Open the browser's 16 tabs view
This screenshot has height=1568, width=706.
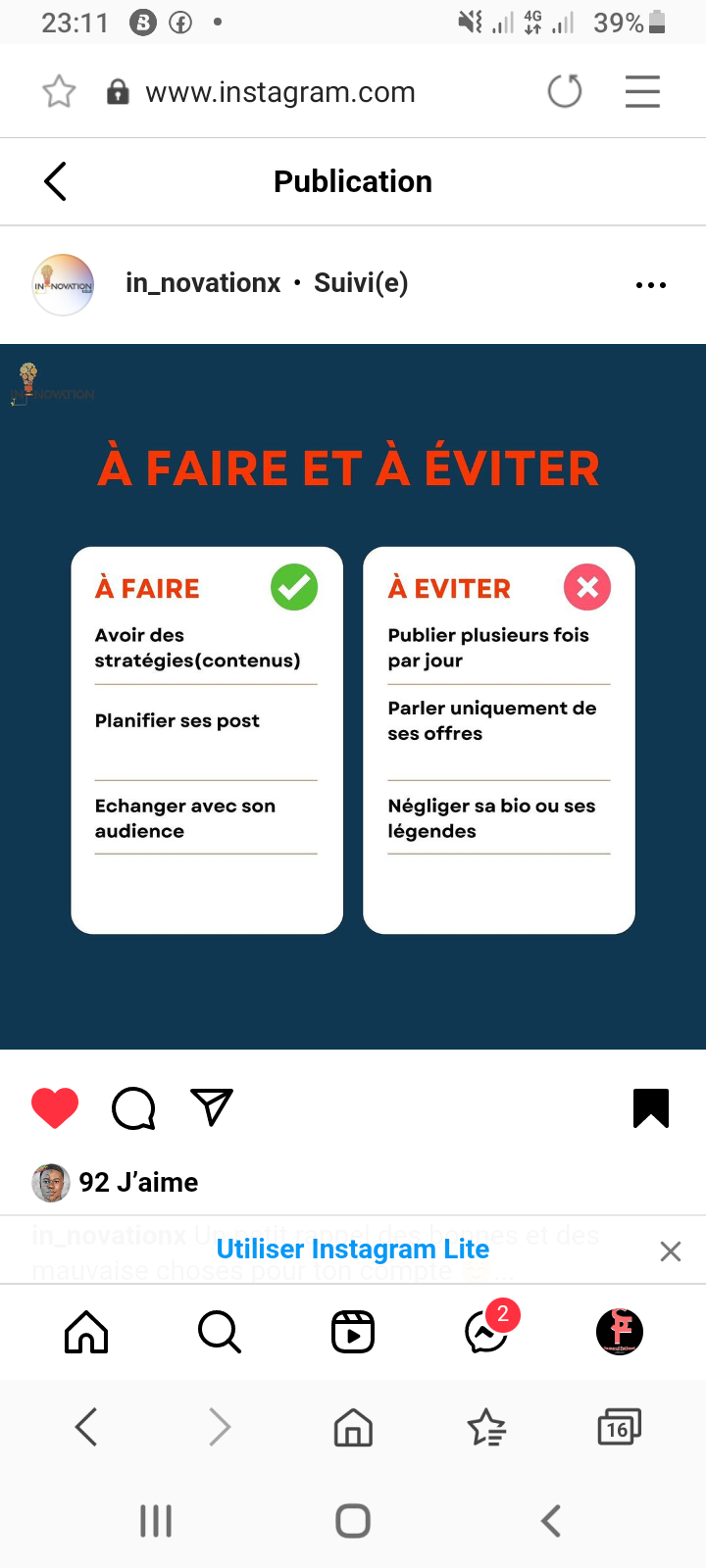point(619,1428)
